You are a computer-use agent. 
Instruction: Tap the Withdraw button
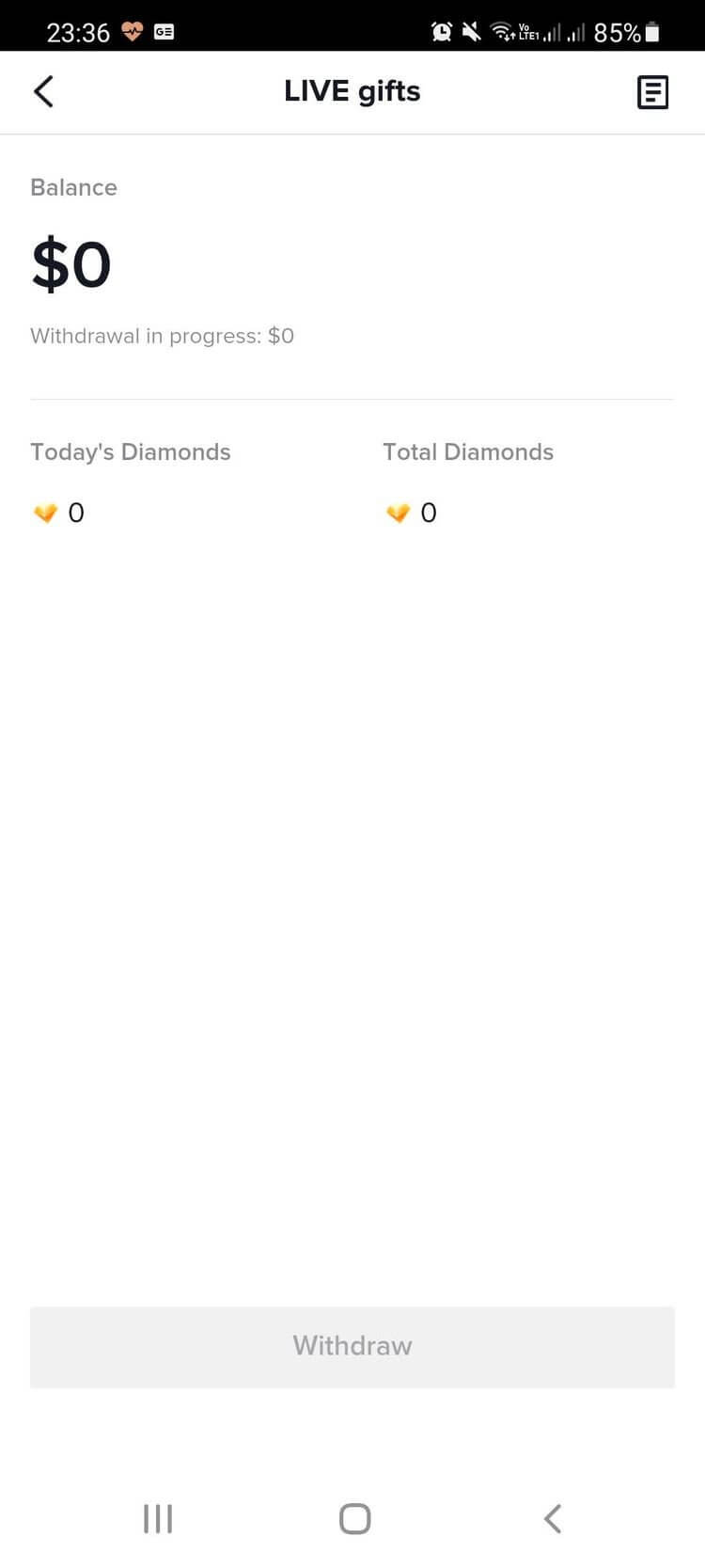(x=352, y=1346)
